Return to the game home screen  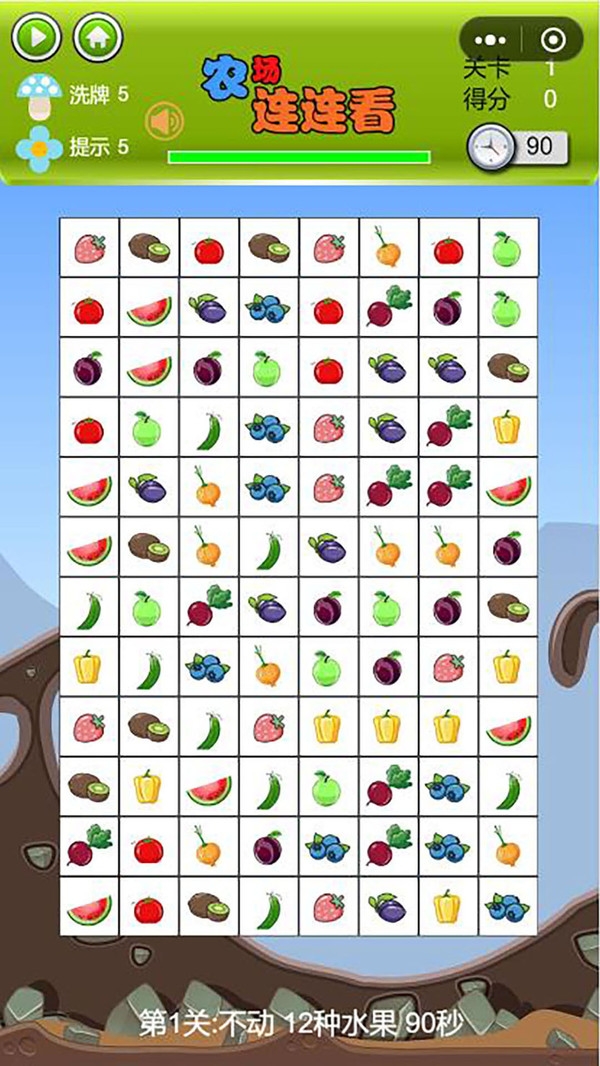pyautogui.click(x=98, y=38)
